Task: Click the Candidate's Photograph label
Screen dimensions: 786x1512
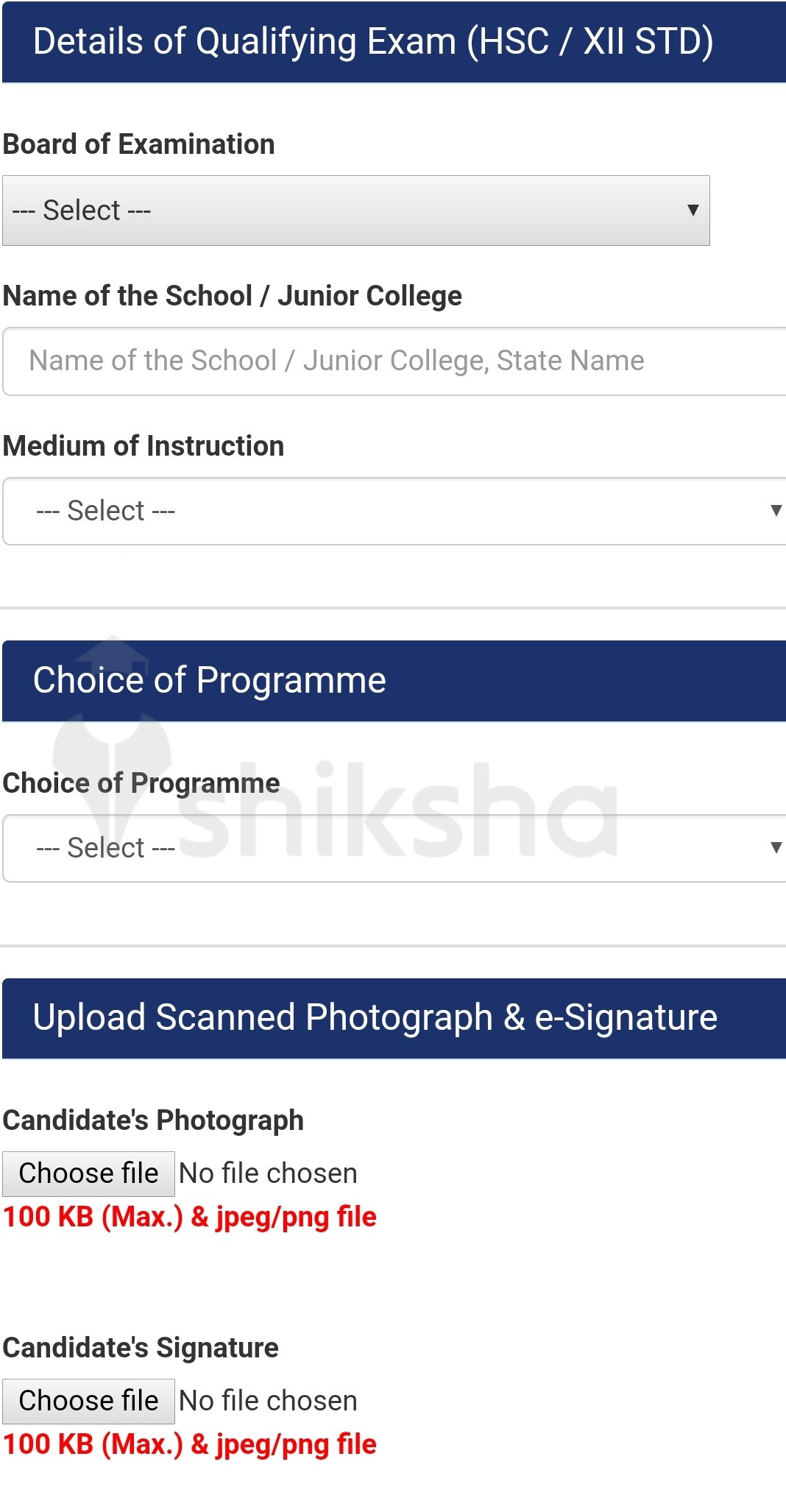Action: pyautogui.click(x=153, y=1119)
